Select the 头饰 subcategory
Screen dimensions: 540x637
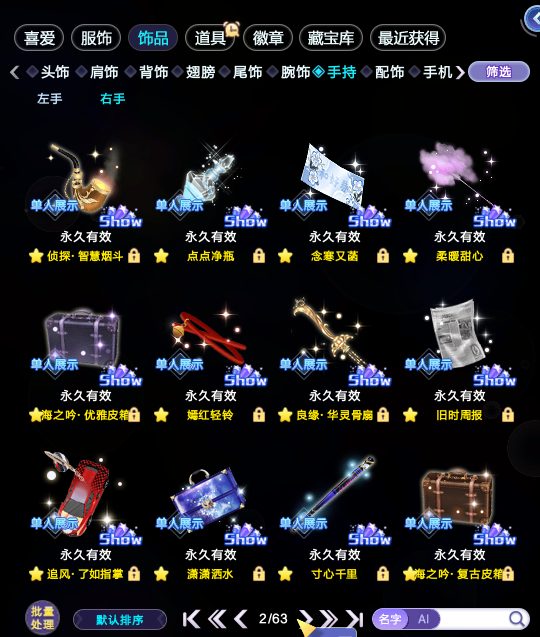coord(54,72)
